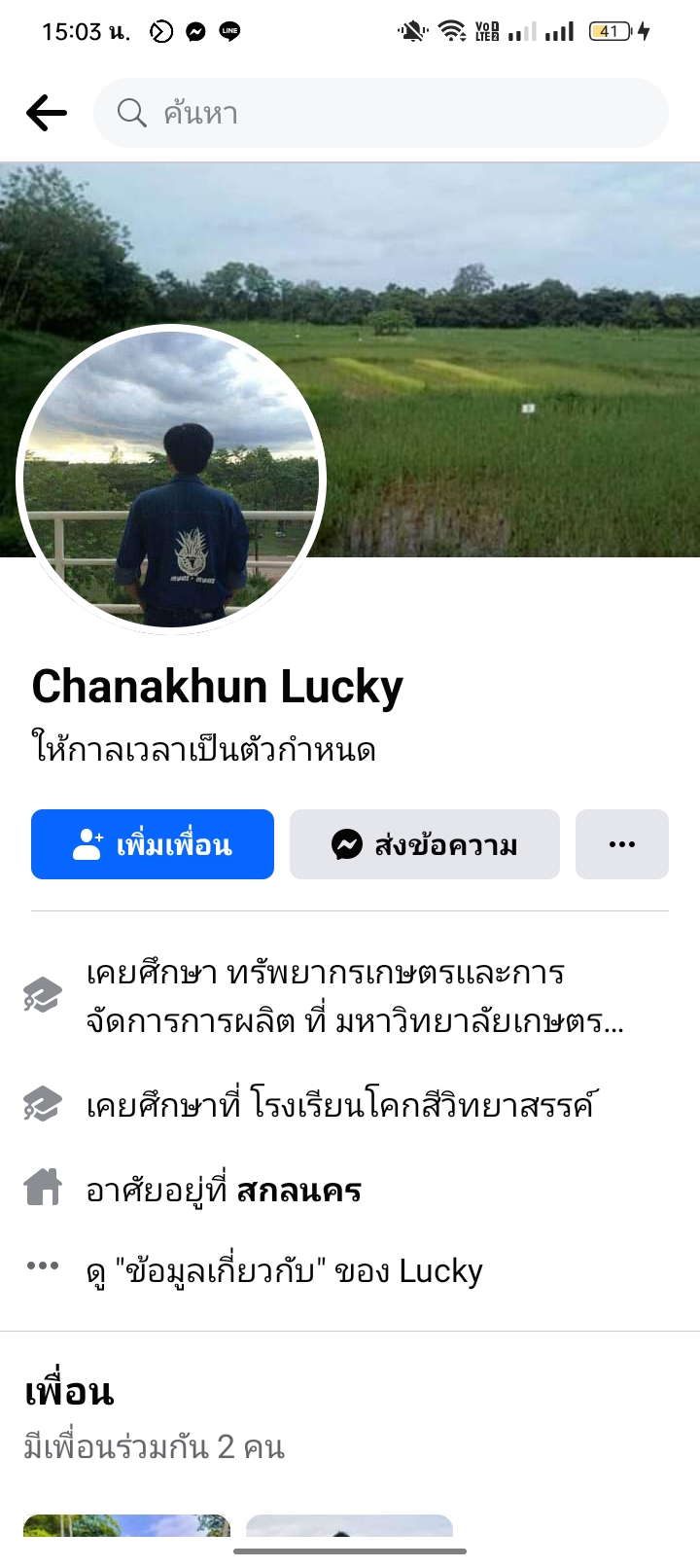Screen dimensions: 700x1568
Task: See Lucky's ข้อมูลเกี่ยวกับ about info
Action: click(284, 1270)
